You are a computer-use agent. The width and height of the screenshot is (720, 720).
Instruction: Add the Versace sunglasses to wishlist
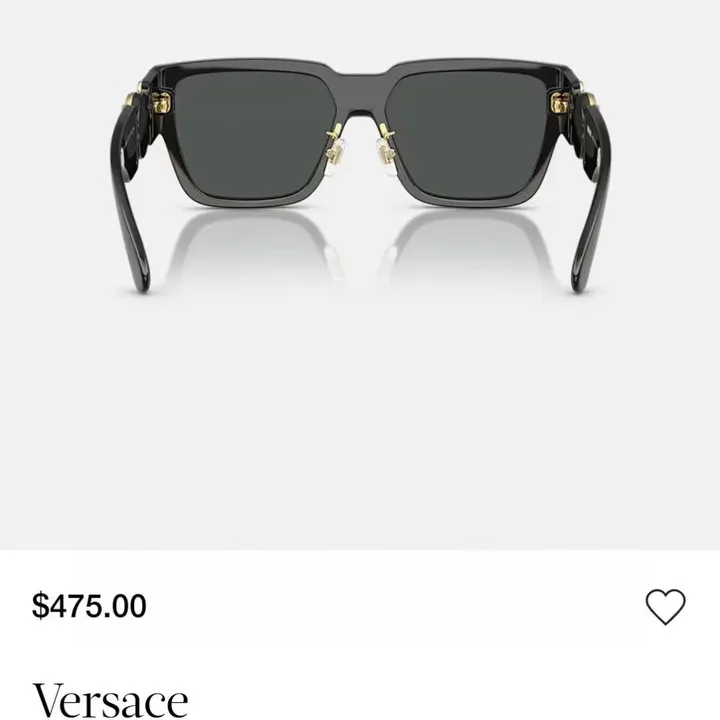pyautogui.click(x=665, y=606)
